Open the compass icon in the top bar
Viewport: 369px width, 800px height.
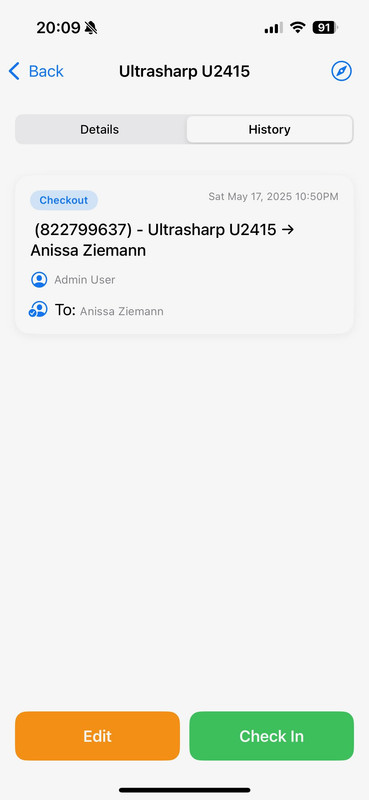pos(341,71)
